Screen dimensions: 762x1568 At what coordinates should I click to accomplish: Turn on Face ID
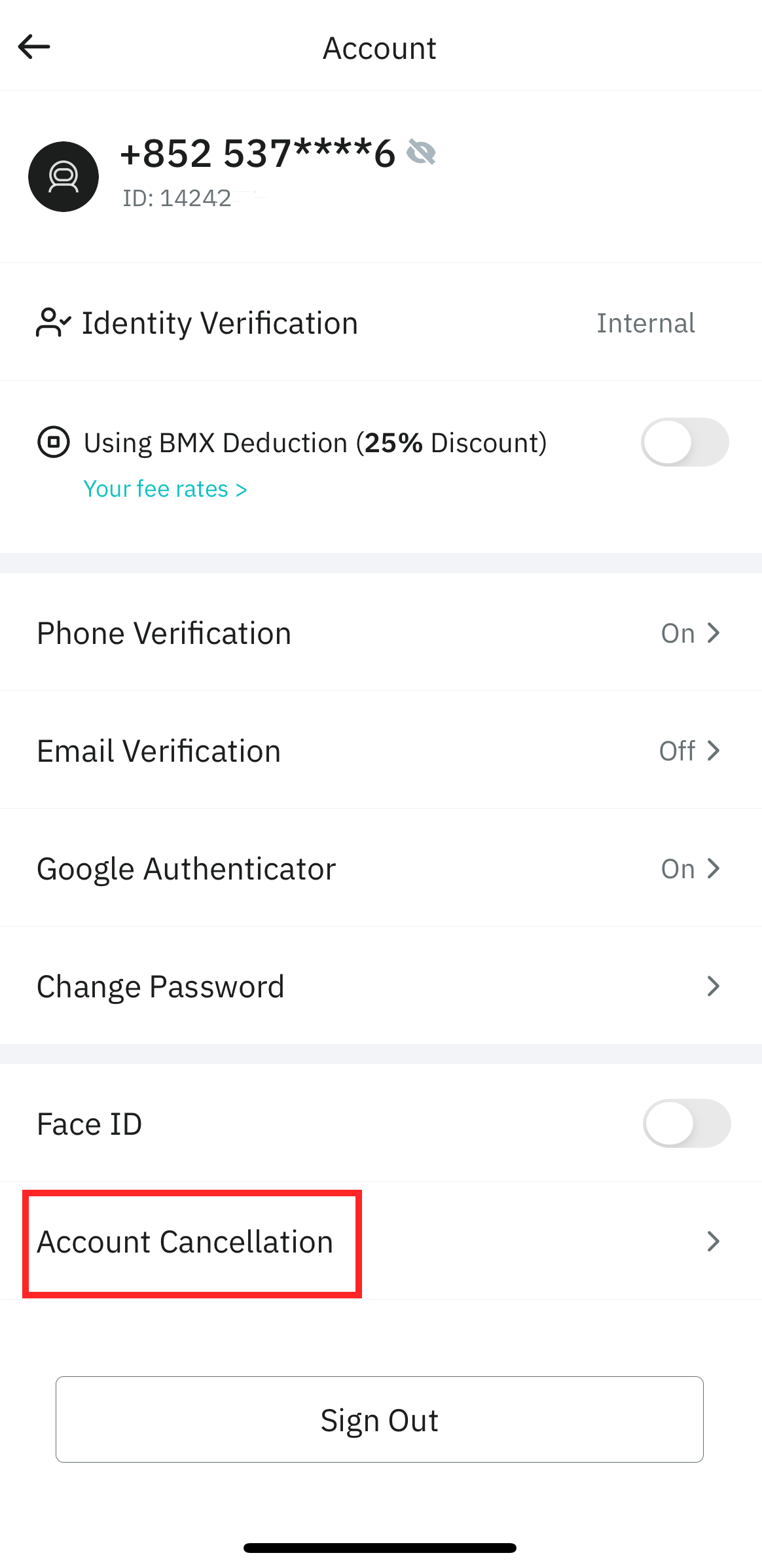click(686, 1124)
